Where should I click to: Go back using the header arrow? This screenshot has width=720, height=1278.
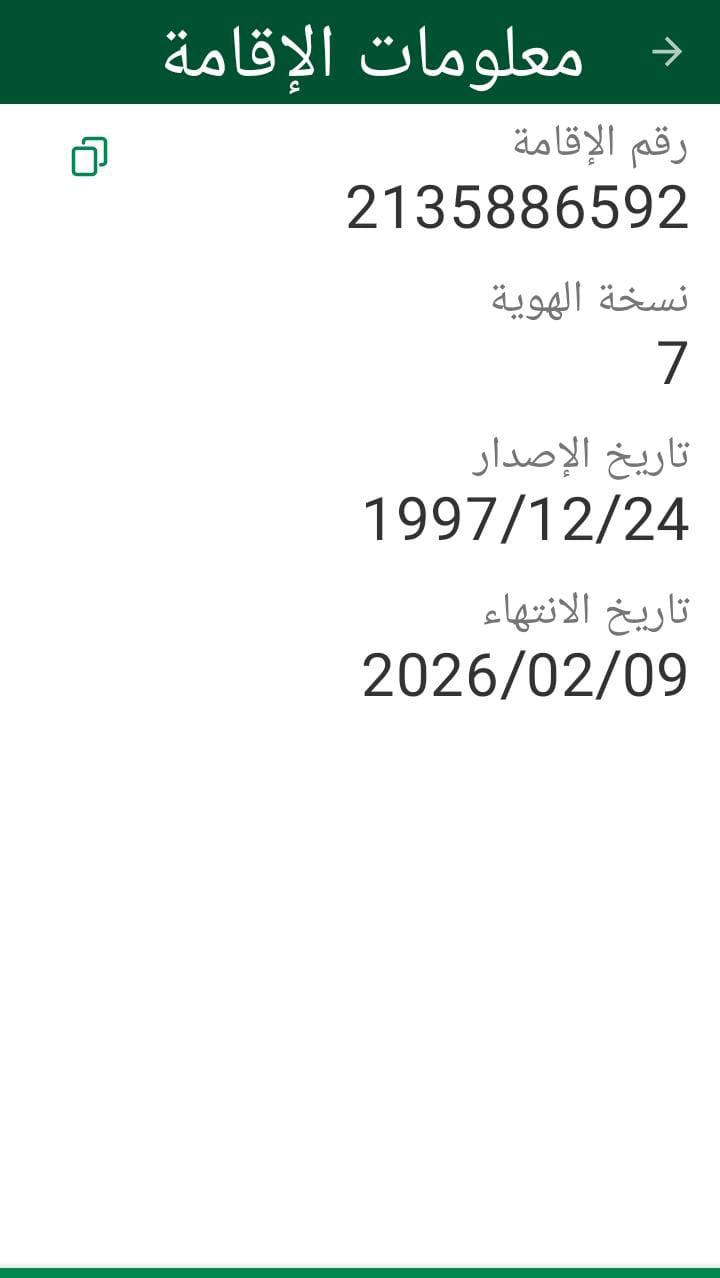[667, 52]
